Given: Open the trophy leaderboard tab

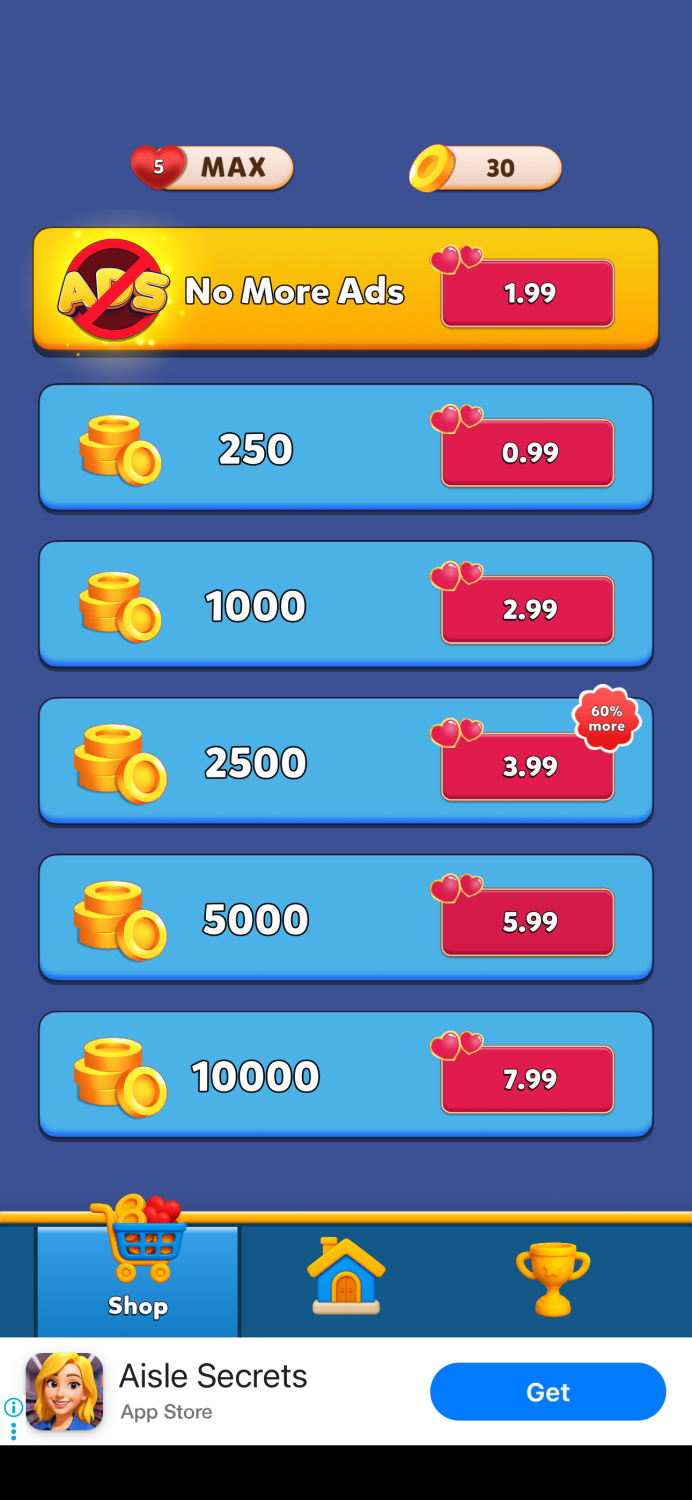Looking at the screenshot, I should click(x=552, y=1278).
